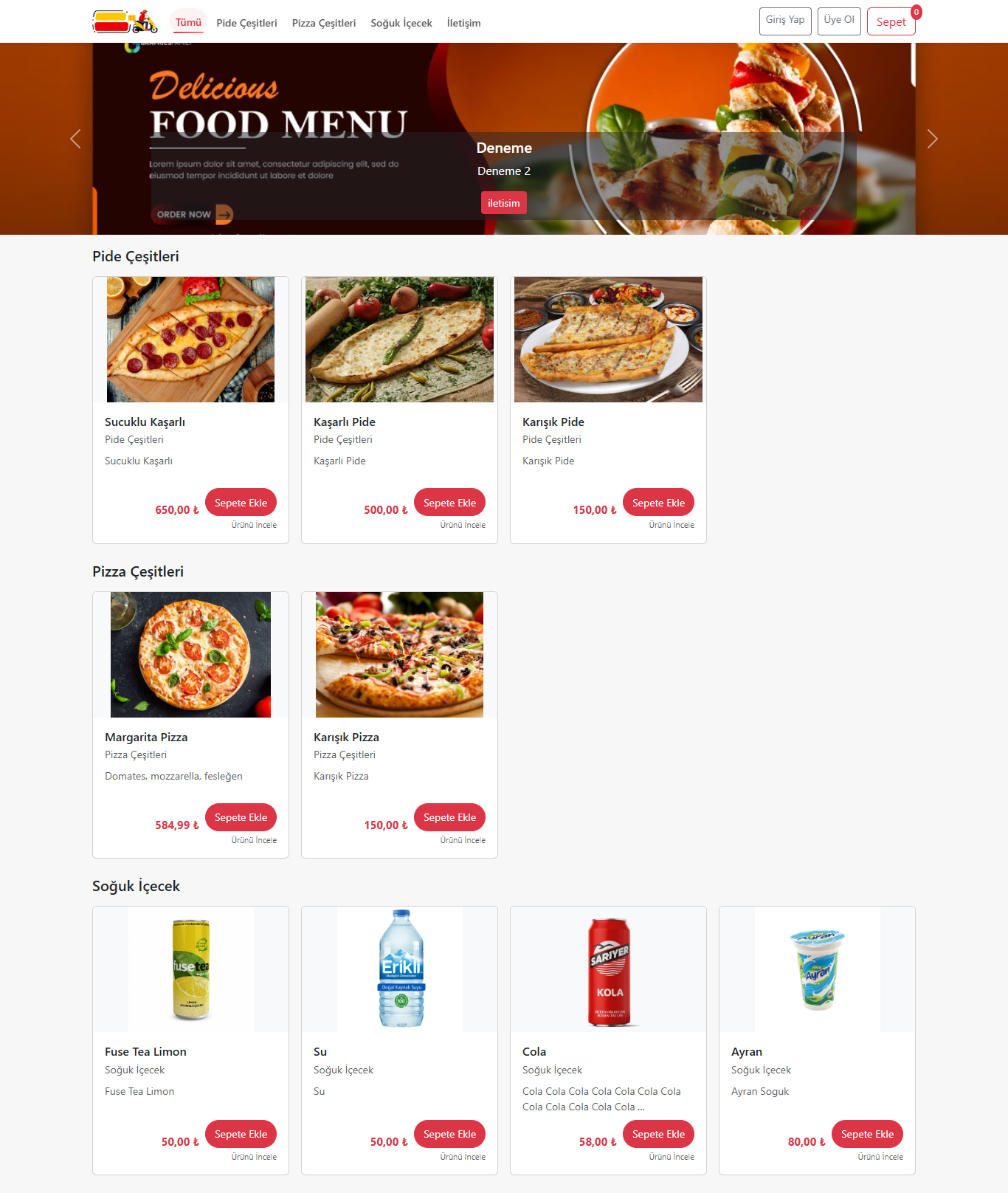The width and height of the screenshot is (1008, 1193).
Task: Open Ürünü İncele for Karışık Pizza
Action: [462, 839]
